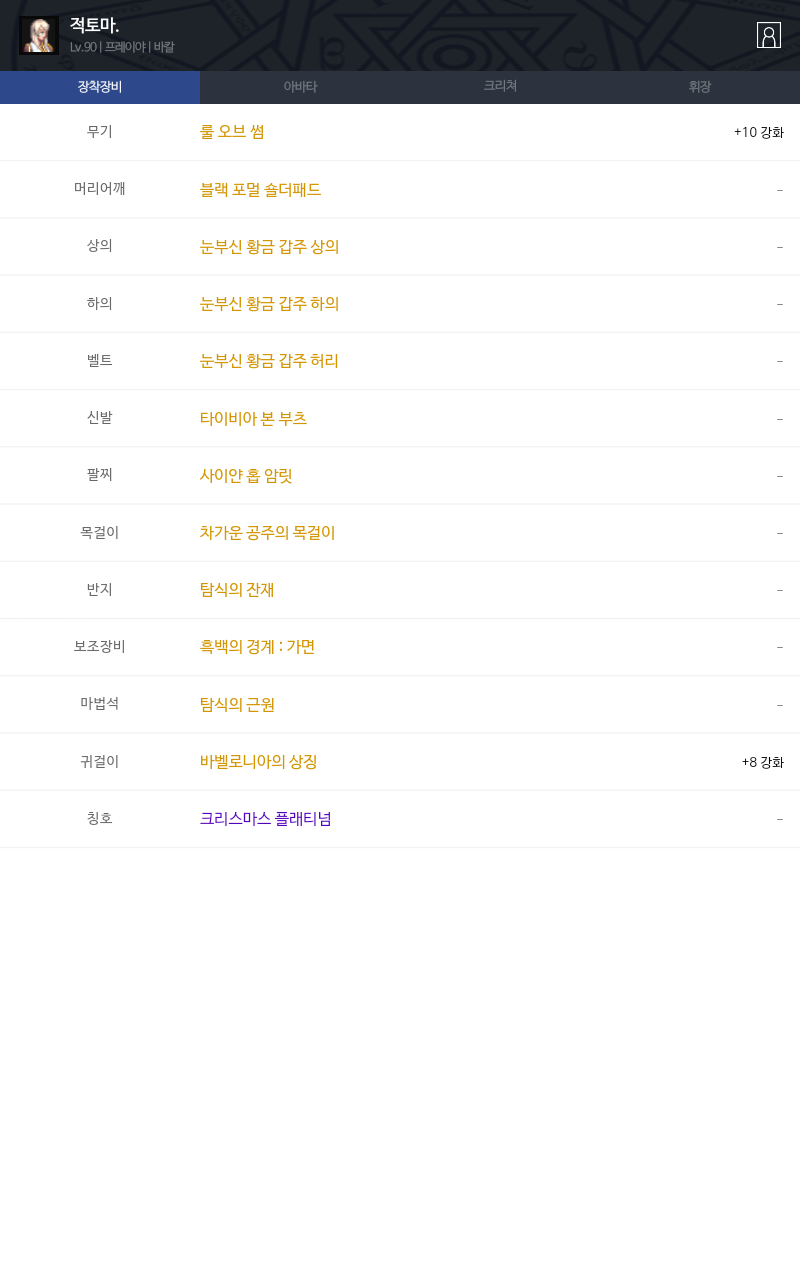Open 바벨로니아의 상징 earring item
This screenshot has width=800, height=1280.
pyautogui.click(x=258, y=761)
